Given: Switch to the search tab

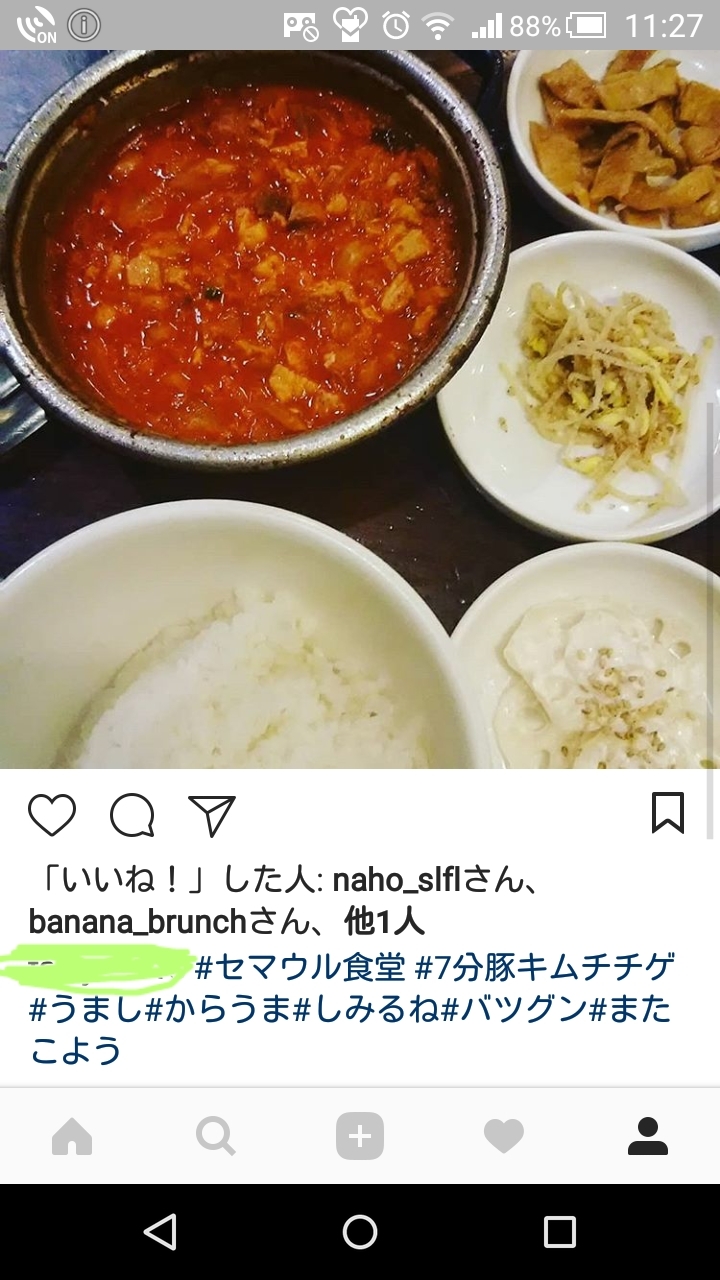Looking at the screenshot, I should point(215,1137).
